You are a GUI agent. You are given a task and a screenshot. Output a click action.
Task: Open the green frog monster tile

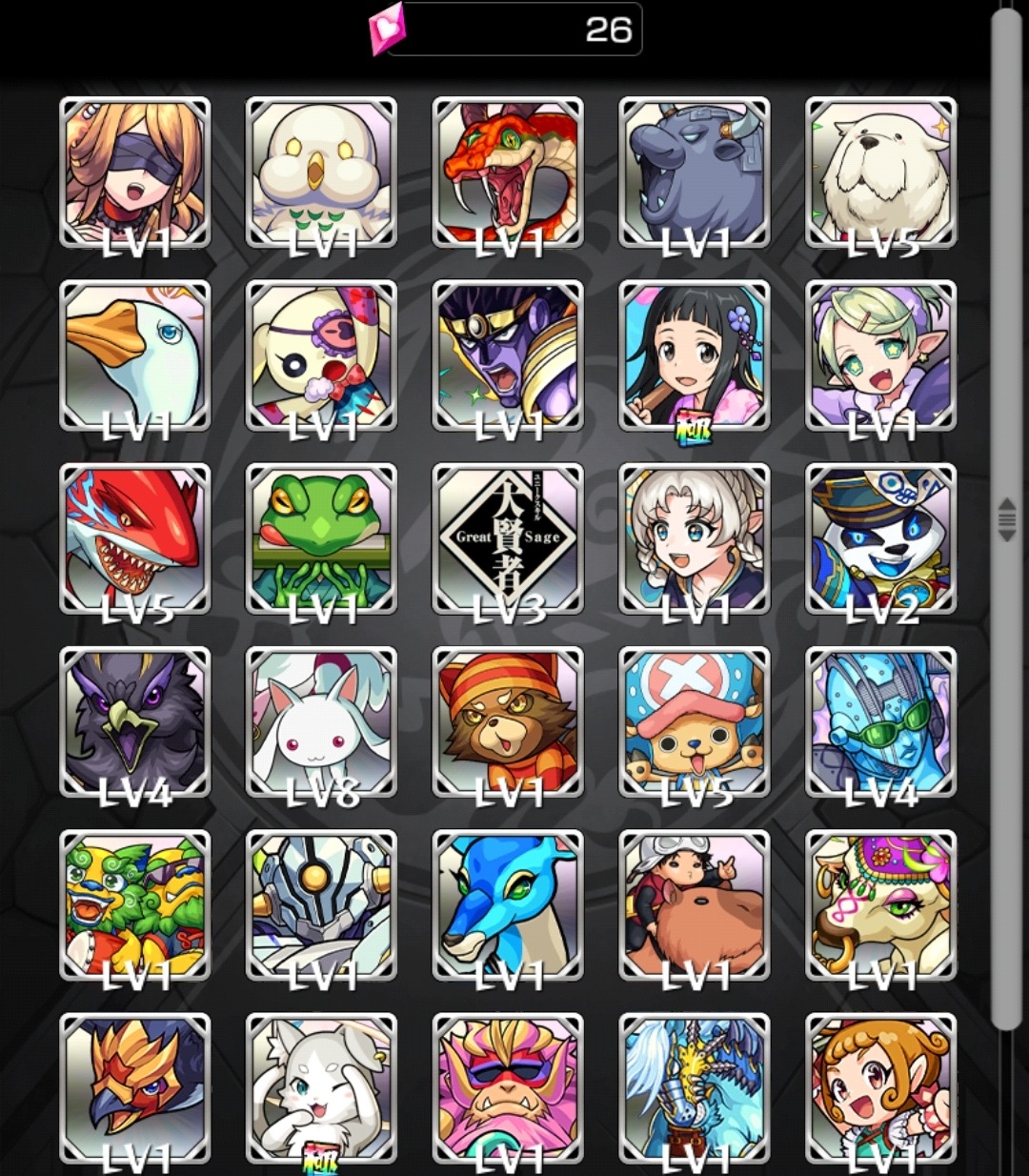(321, 538)
